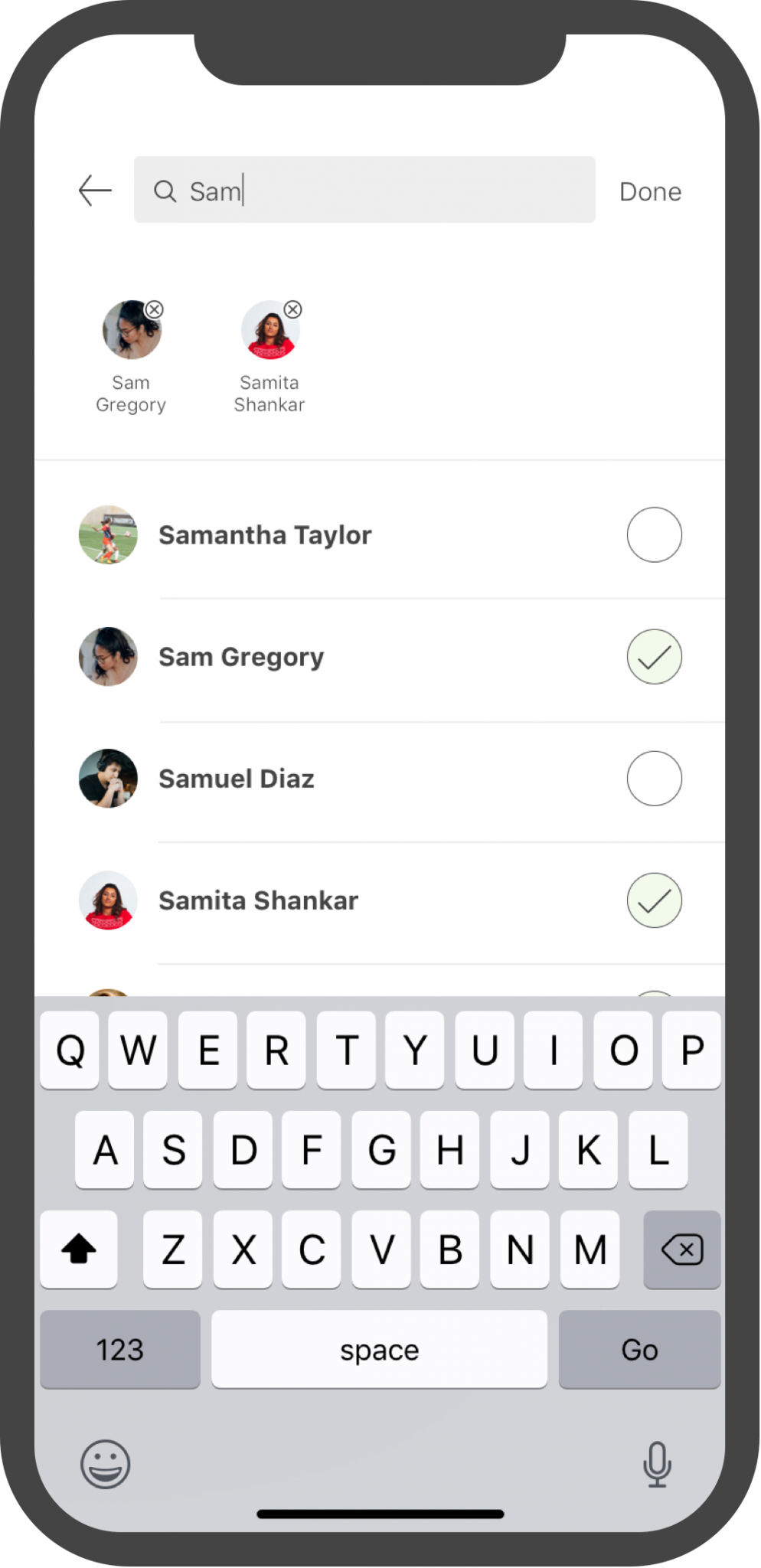Delete a character with the backspace key
This screenshot has width=761, height=1568.
point(681,1249)
